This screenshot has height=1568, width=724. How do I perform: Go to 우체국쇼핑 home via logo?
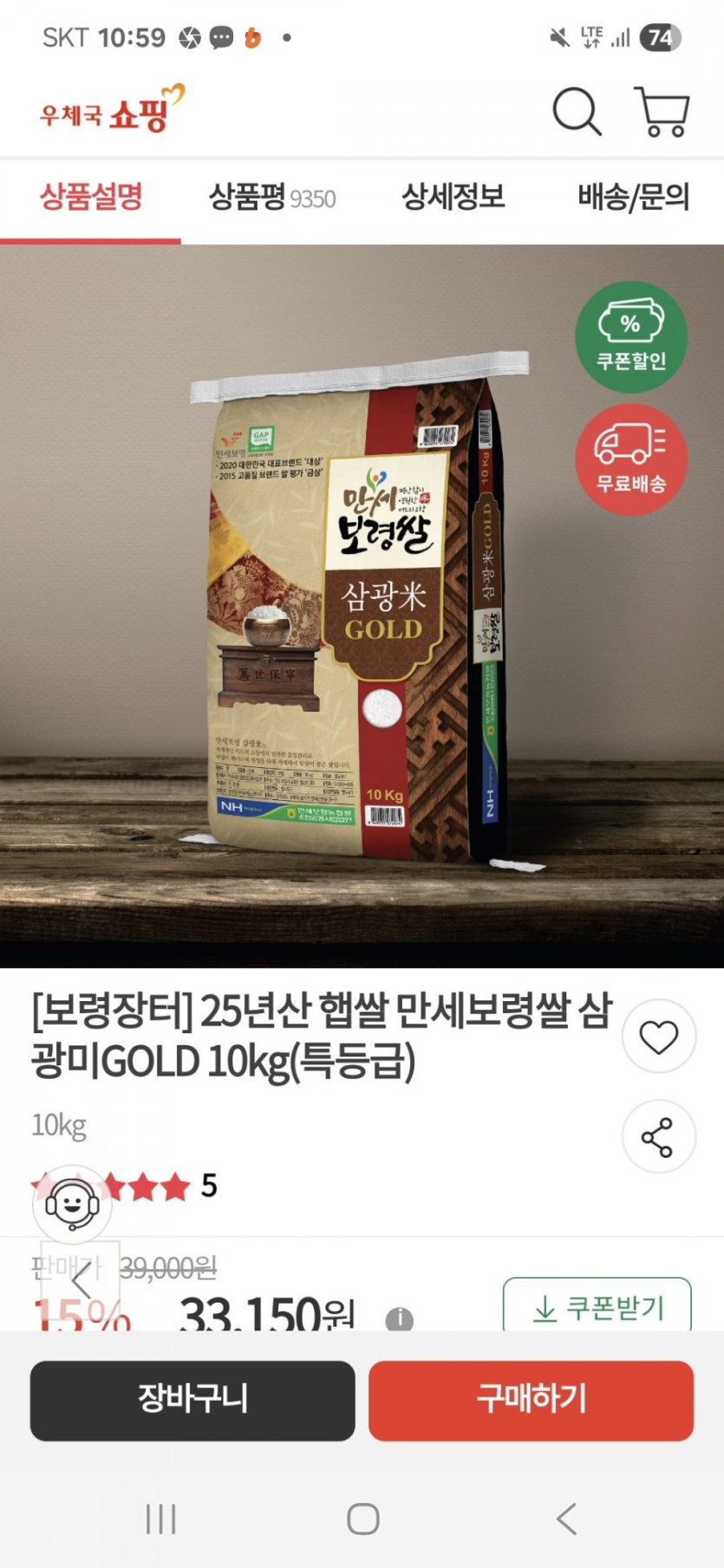(x=113, y=110)
